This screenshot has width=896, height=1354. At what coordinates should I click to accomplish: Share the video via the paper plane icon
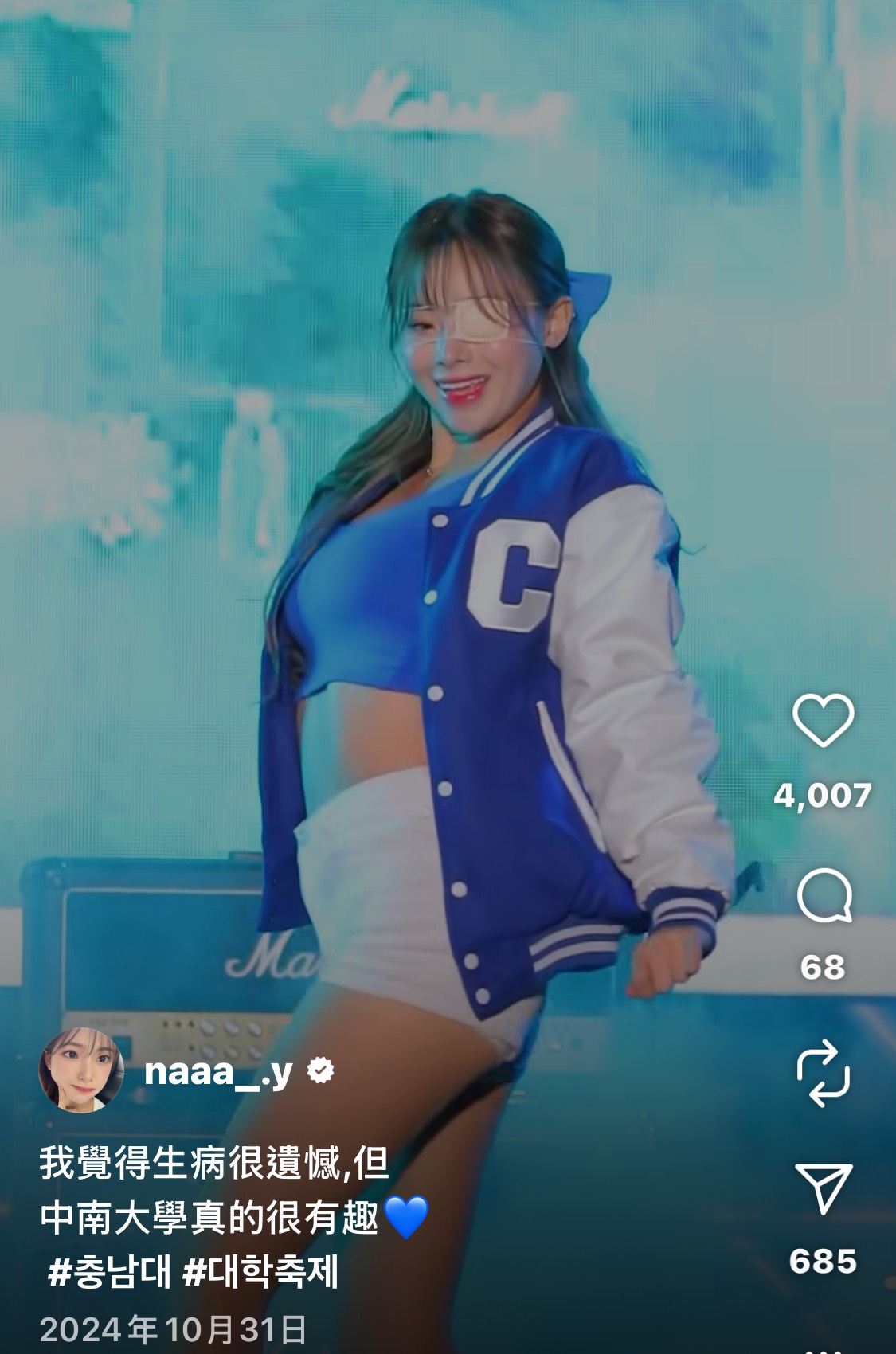(824, 1188)
